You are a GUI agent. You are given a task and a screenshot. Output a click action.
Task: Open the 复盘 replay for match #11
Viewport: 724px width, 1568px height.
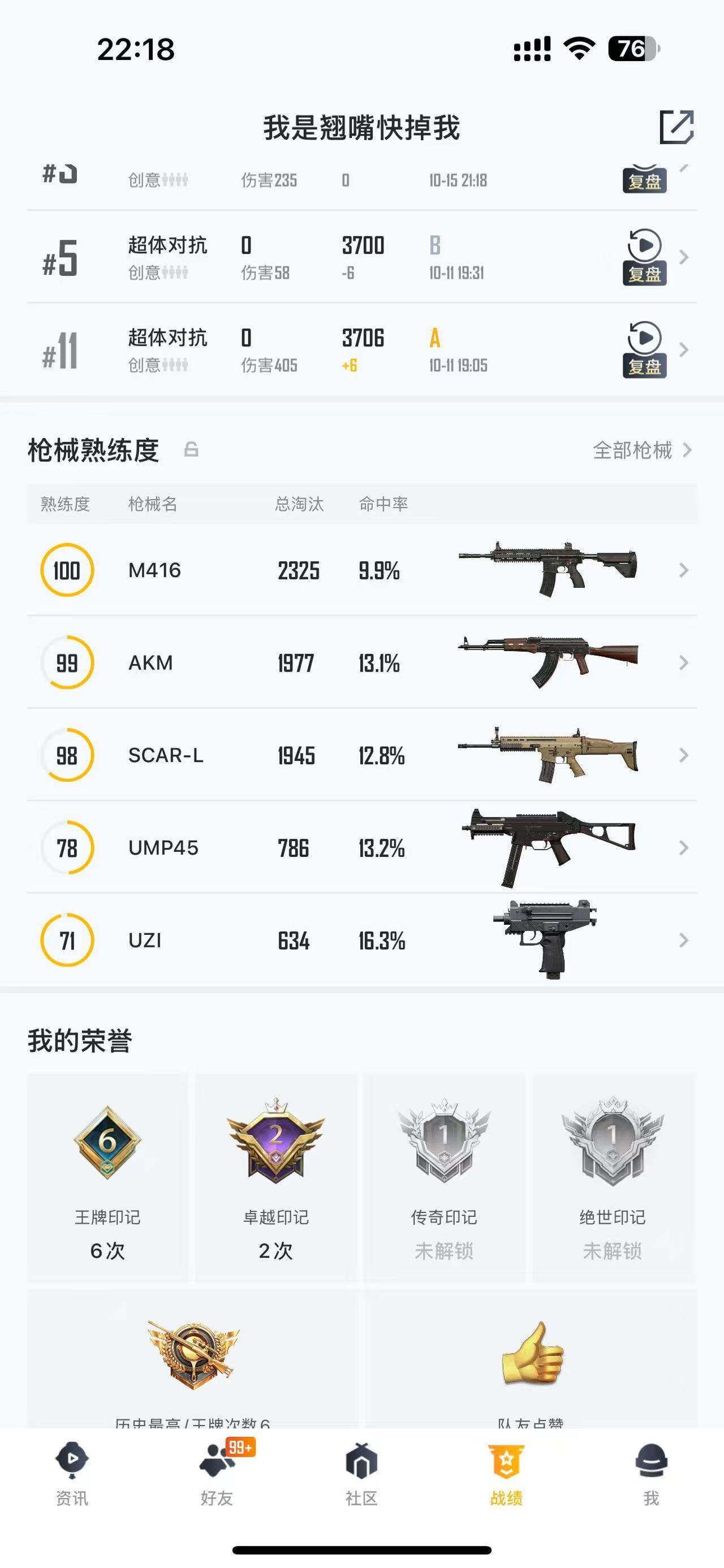pyautogui.click(x=644, y=350)
